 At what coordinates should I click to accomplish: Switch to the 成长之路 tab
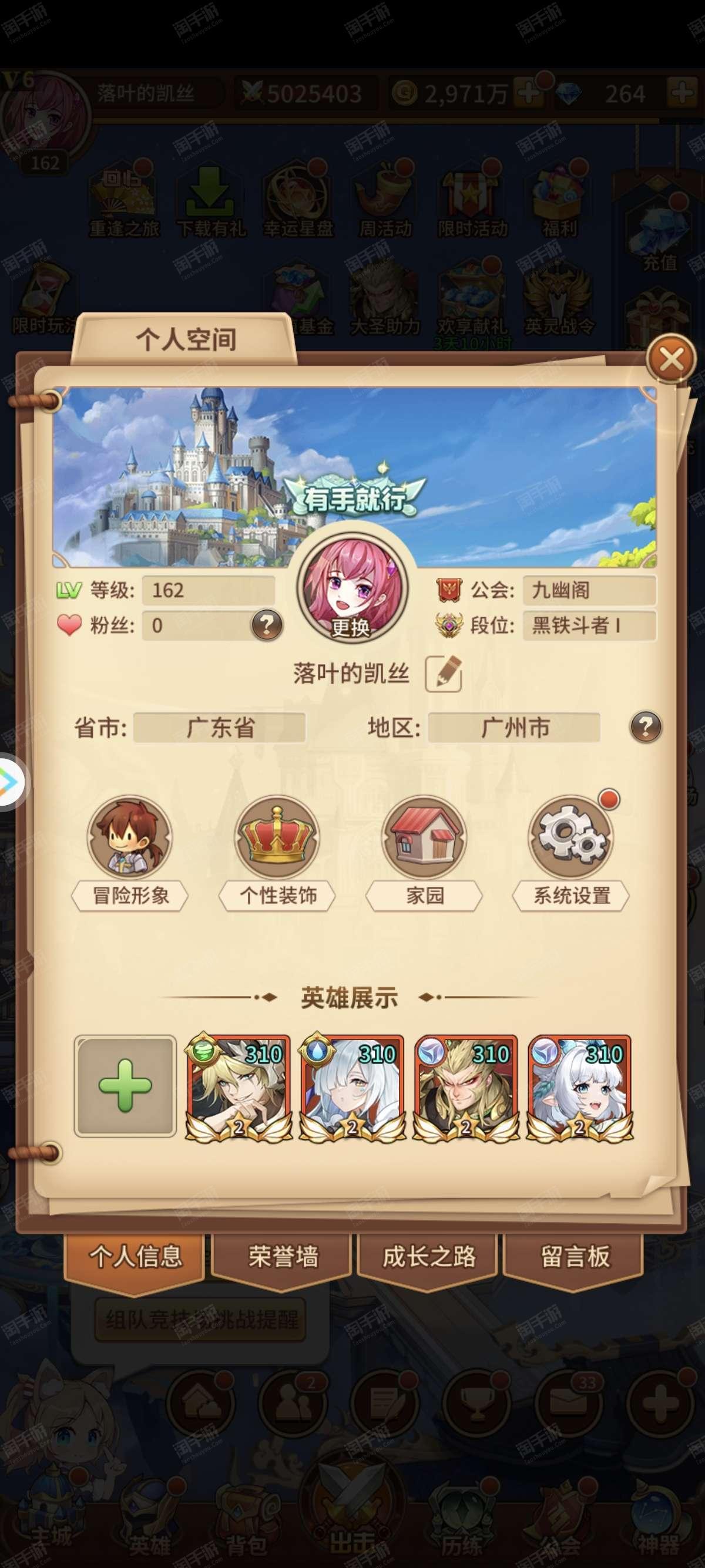[429, 1256]
